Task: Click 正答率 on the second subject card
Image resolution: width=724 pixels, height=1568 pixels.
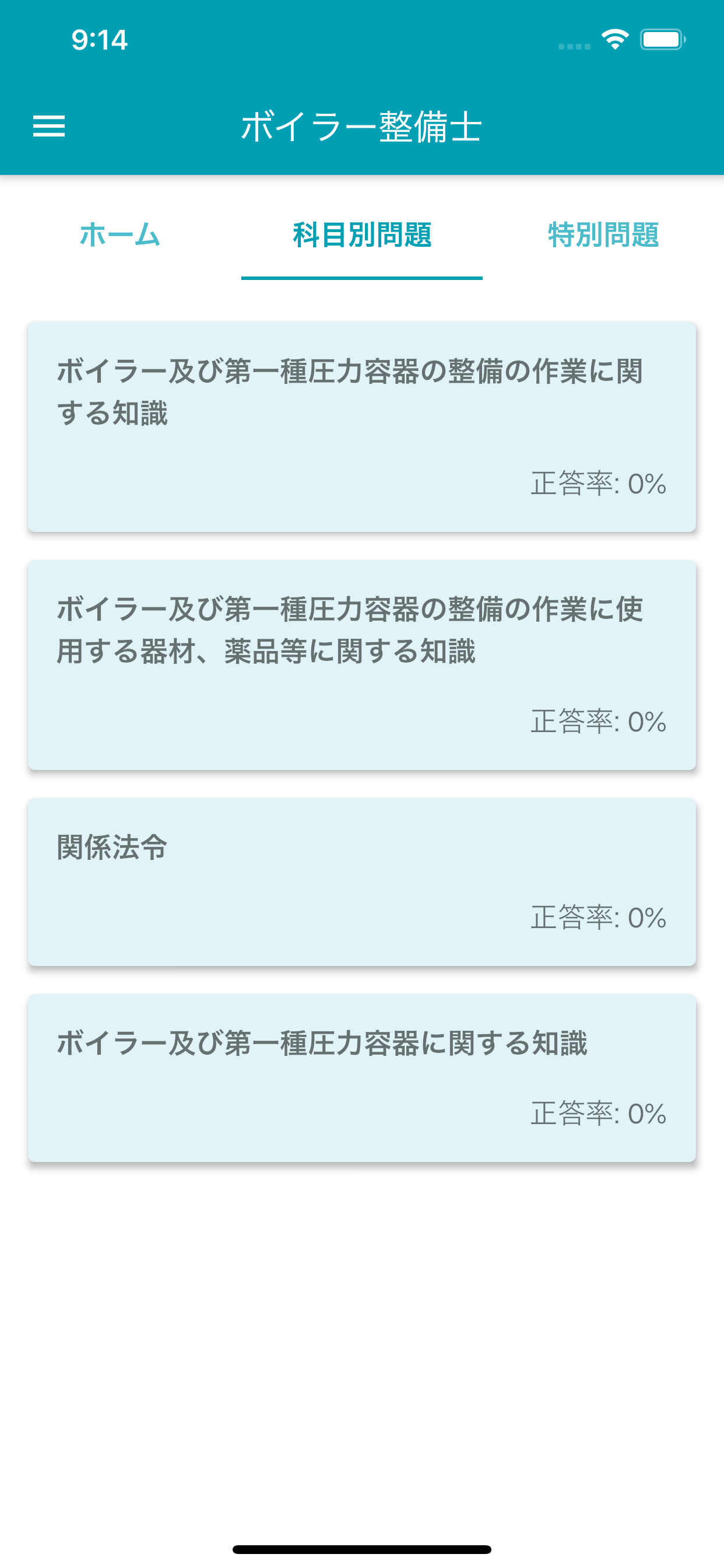Action: point(598,723)
